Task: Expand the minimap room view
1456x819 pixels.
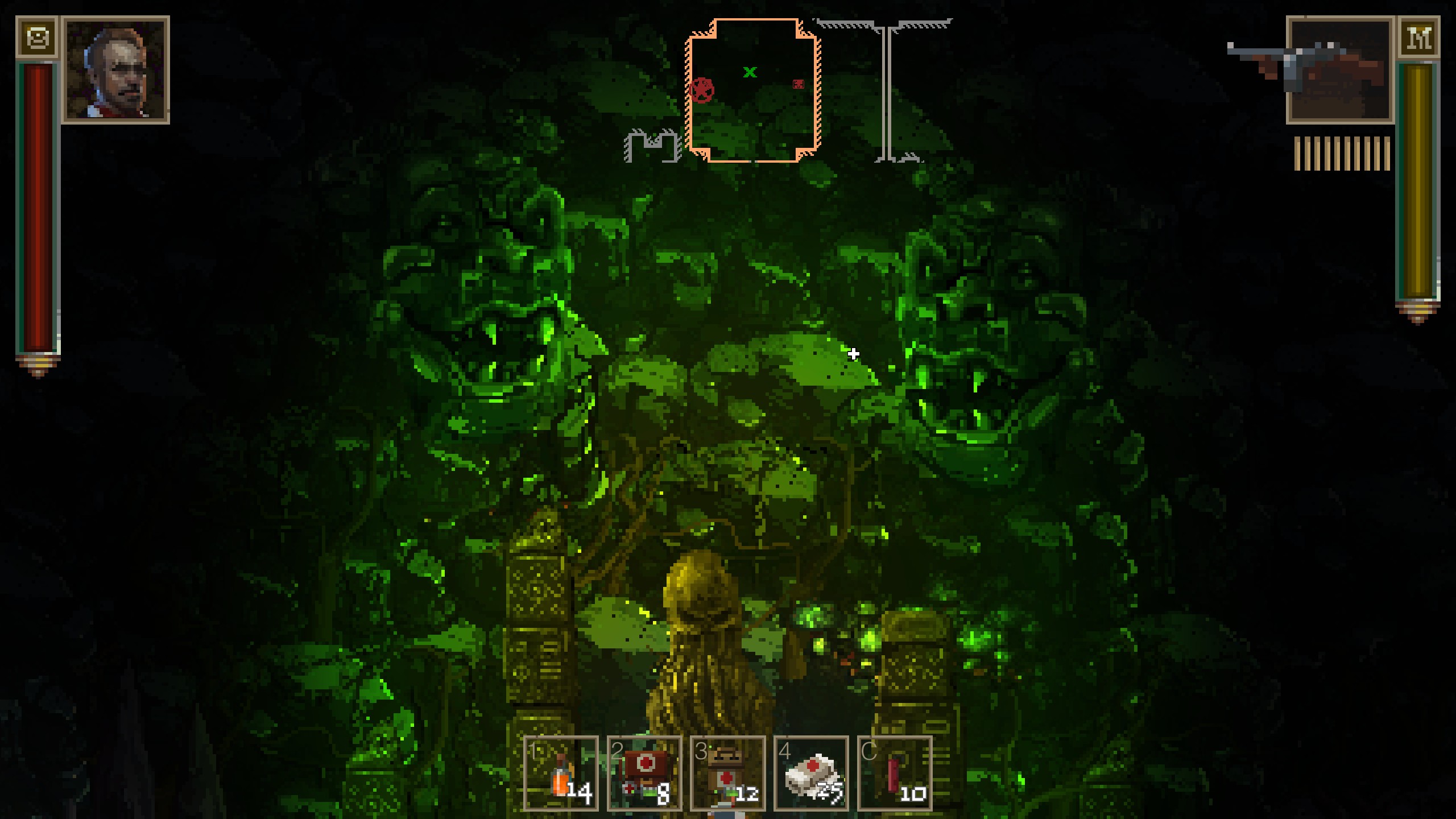Action: (x=752, y=90)
